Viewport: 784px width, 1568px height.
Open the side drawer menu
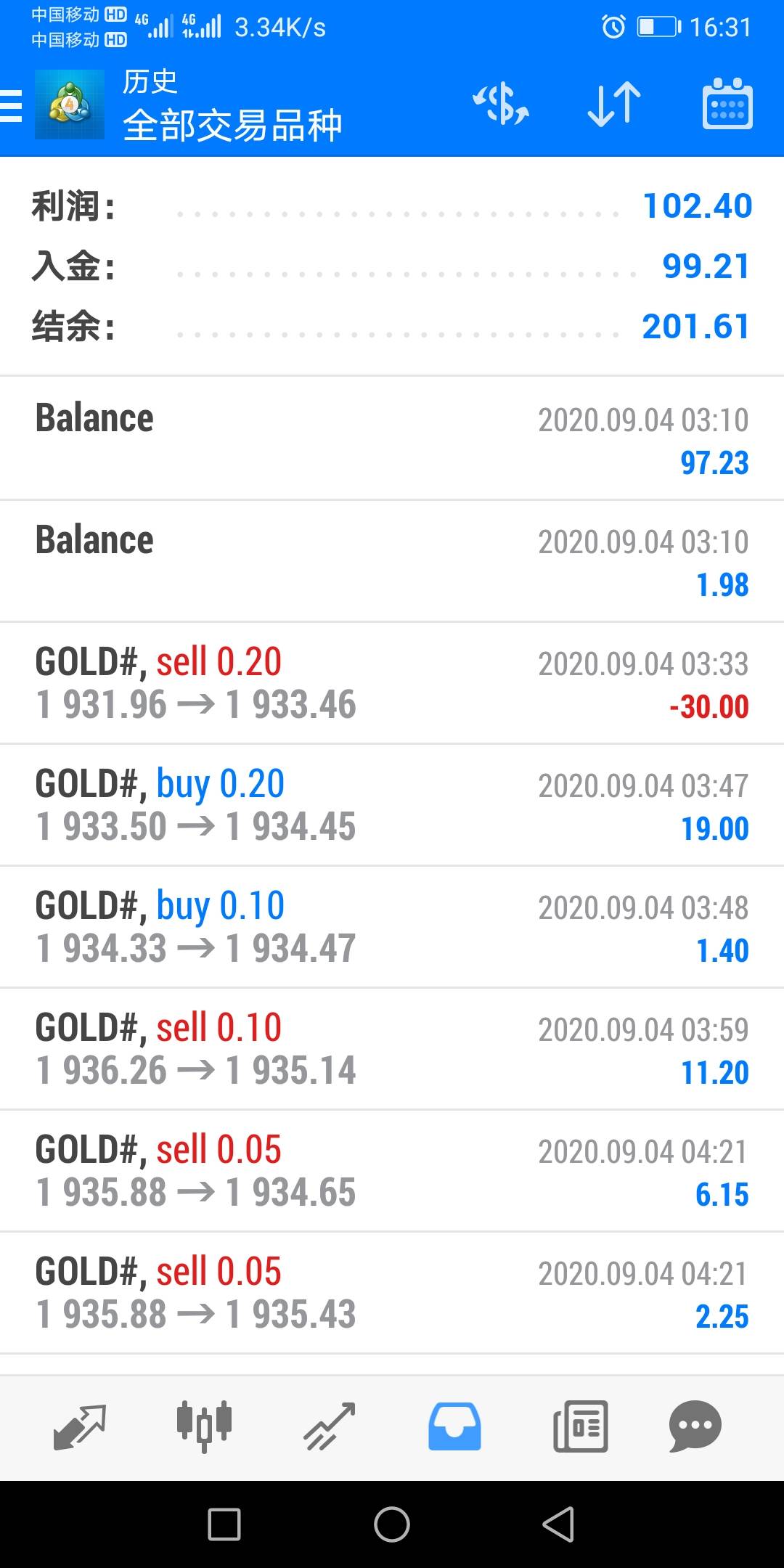(12, 105)
